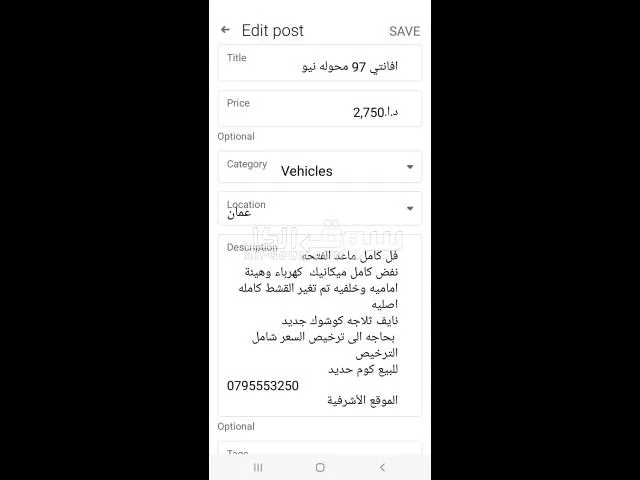
Task: Edit the Title field
Action: click(320, 64)
